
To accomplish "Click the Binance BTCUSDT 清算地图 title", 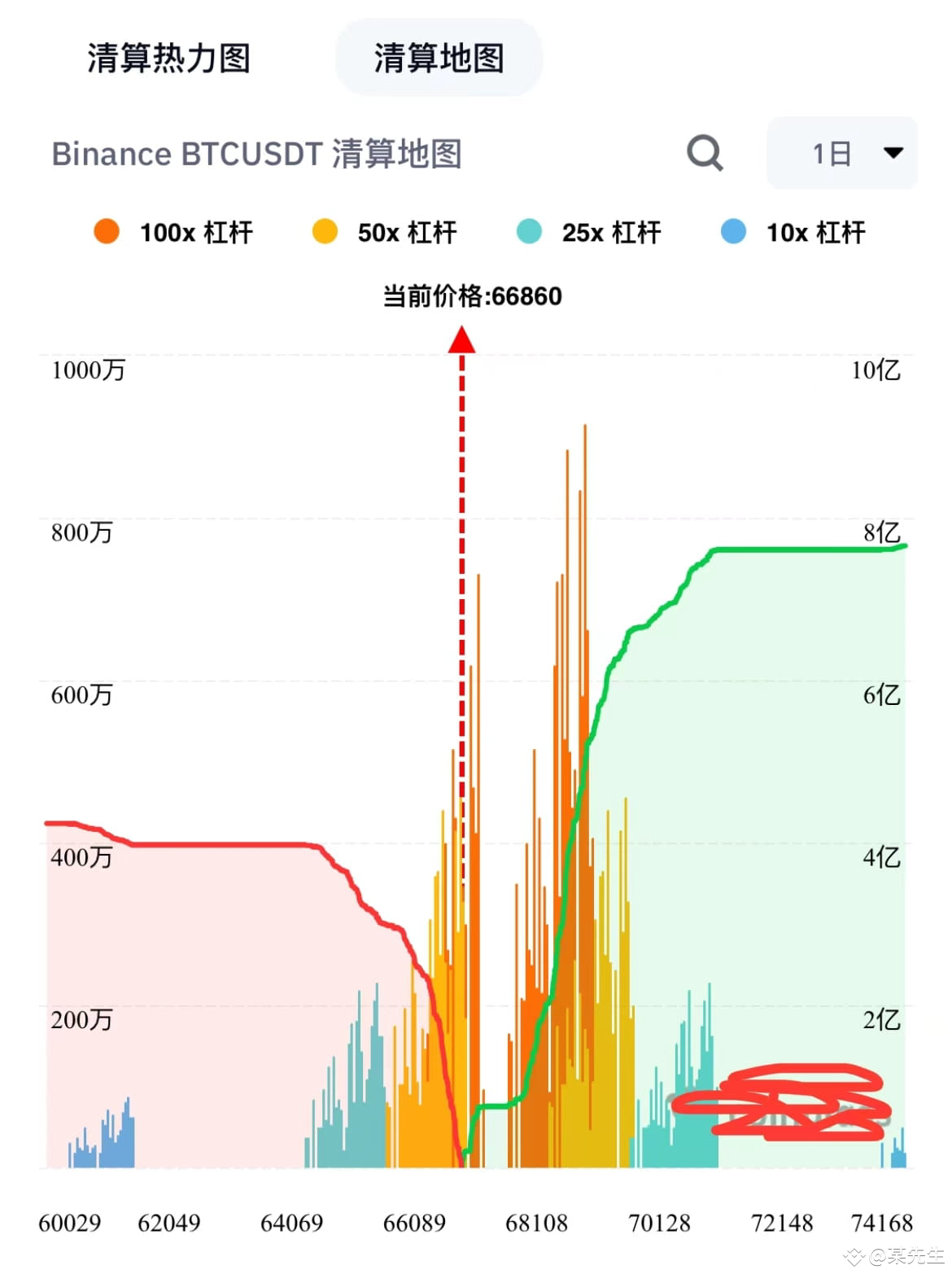I will (x=257, y=154).
